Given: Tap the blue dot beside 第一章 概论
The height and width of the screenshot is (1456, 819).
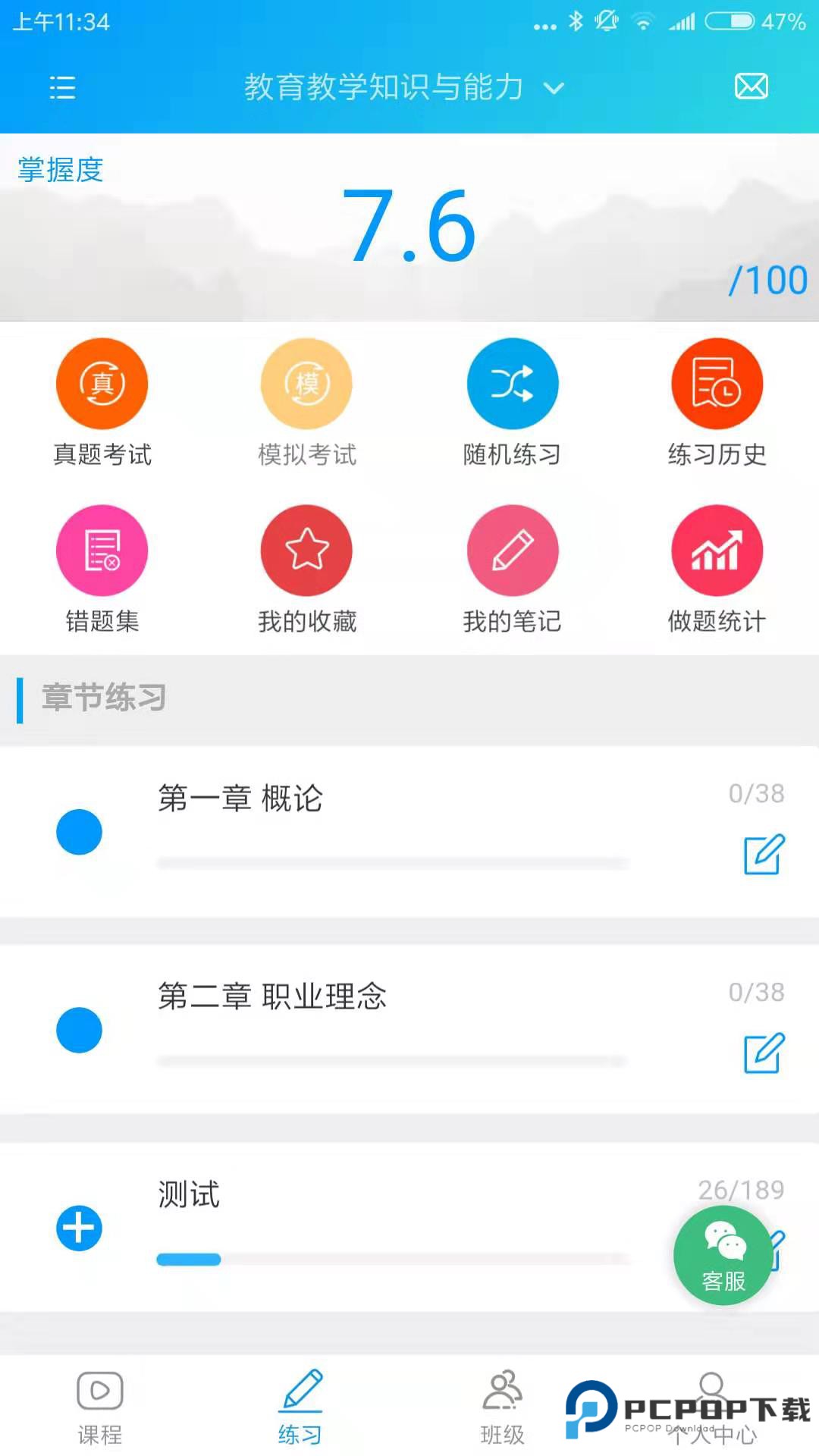Looking at the screenshot, I should [80, 832].
